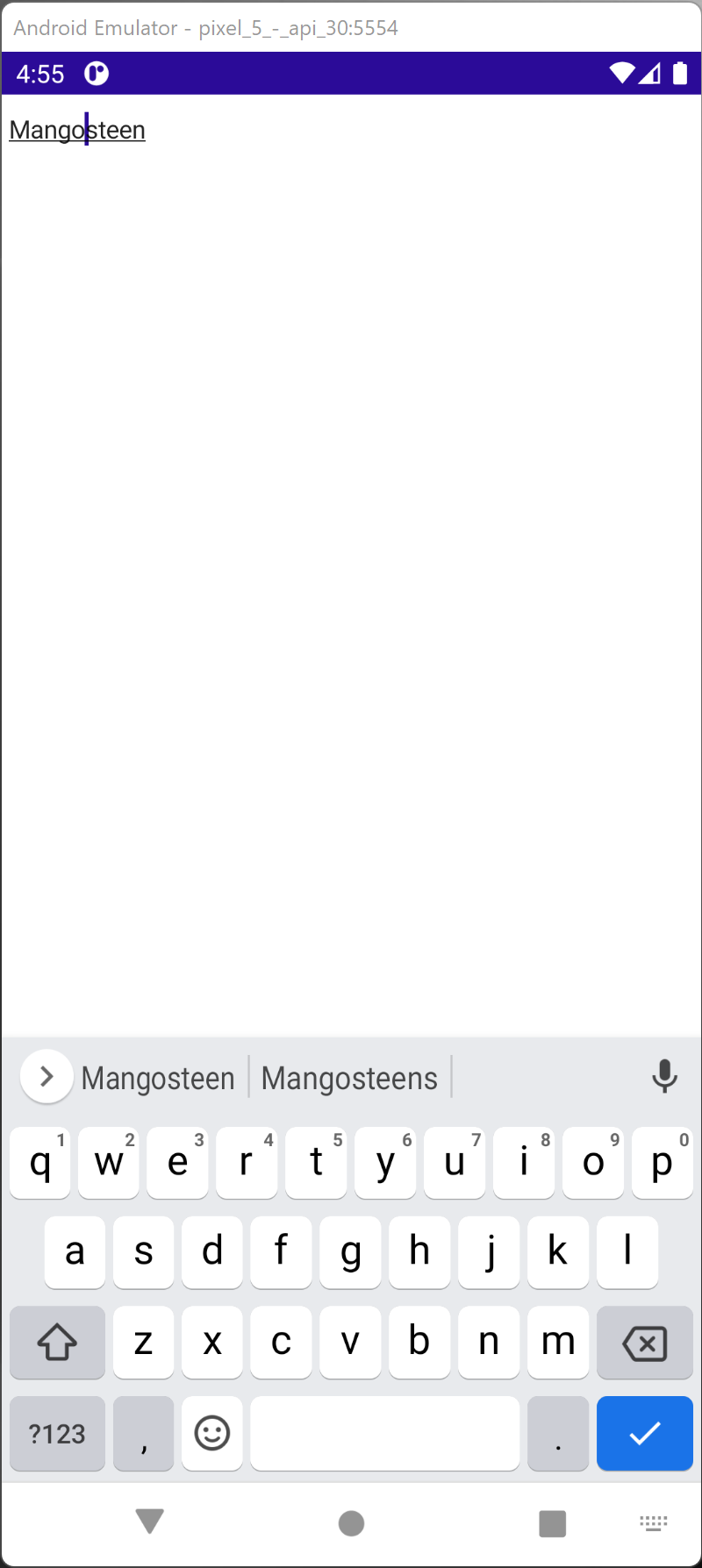Image resolution: width=702 pixels, height=1568 pixels.
Task: Open the keyboard switcher icon
Action: click(x=654, y=1522)
